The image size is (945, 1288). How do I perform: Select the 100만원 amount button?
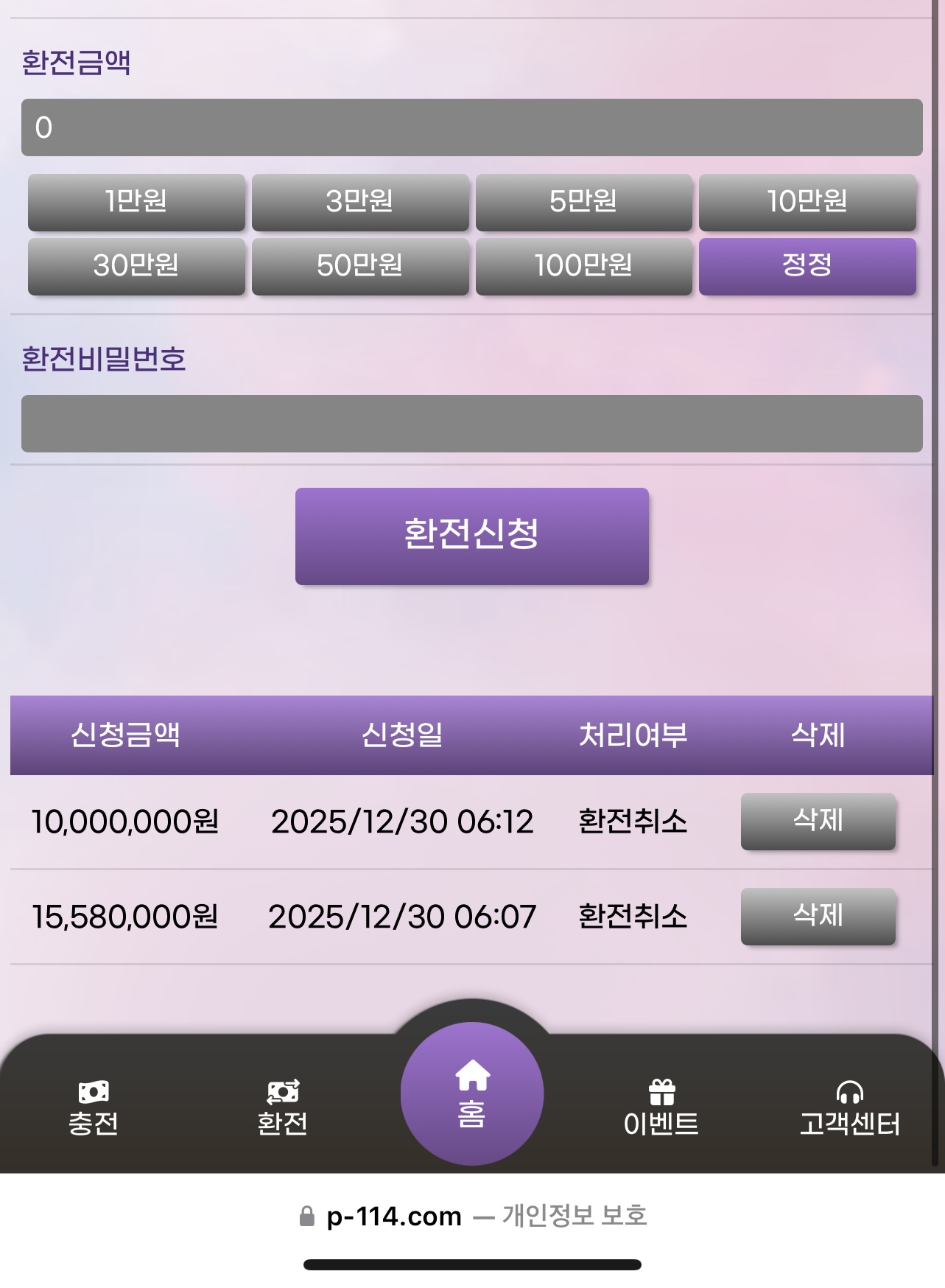(583, 266)
